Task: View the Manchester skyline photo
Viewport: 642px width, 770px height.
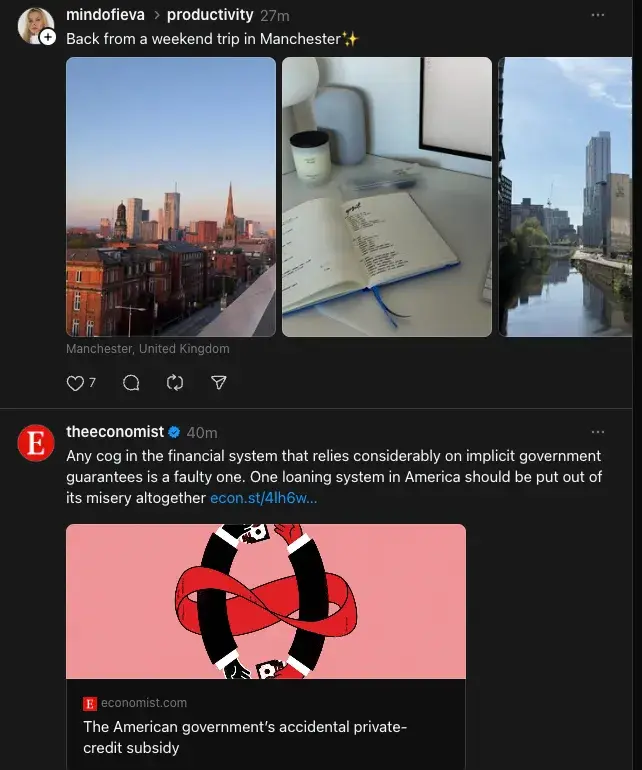Action: [170, 196]
